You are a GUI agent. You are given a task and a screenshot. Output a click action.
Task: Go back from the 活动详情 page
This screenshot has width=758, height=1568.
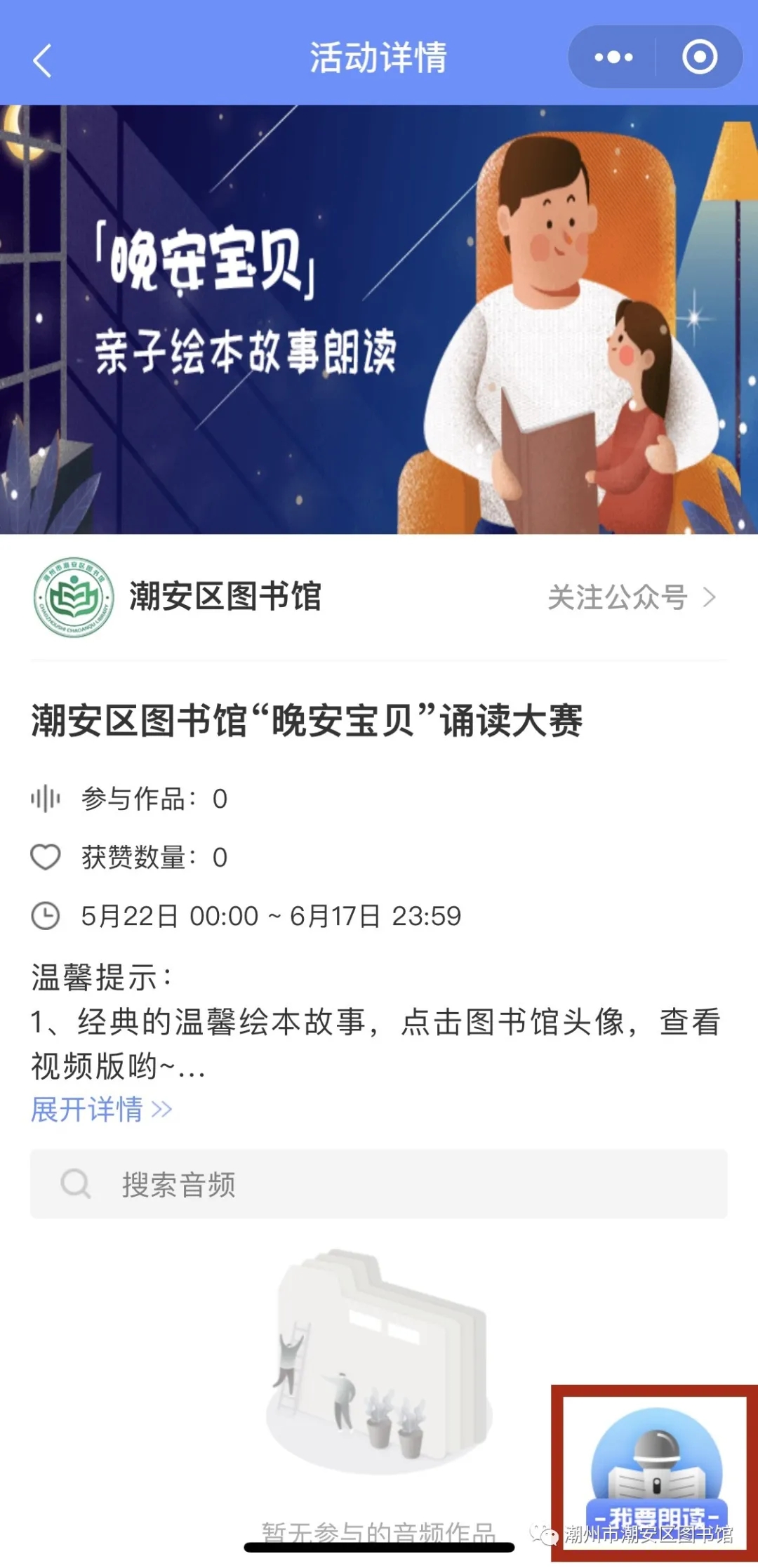[x=43, y=60]
